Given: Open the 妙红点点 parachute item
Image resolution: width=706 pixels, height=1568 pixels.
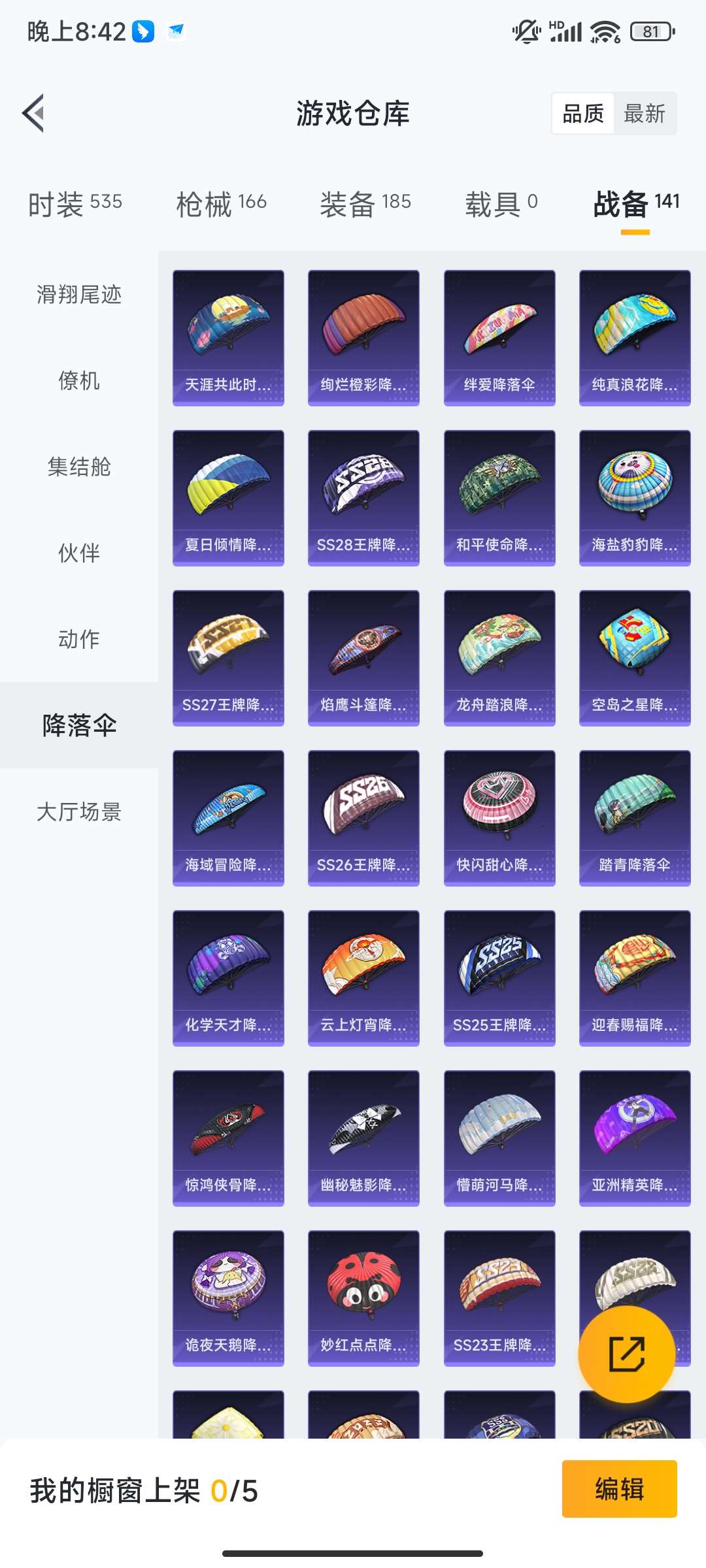Looking at the screenshot, I should coord(363,1298).
